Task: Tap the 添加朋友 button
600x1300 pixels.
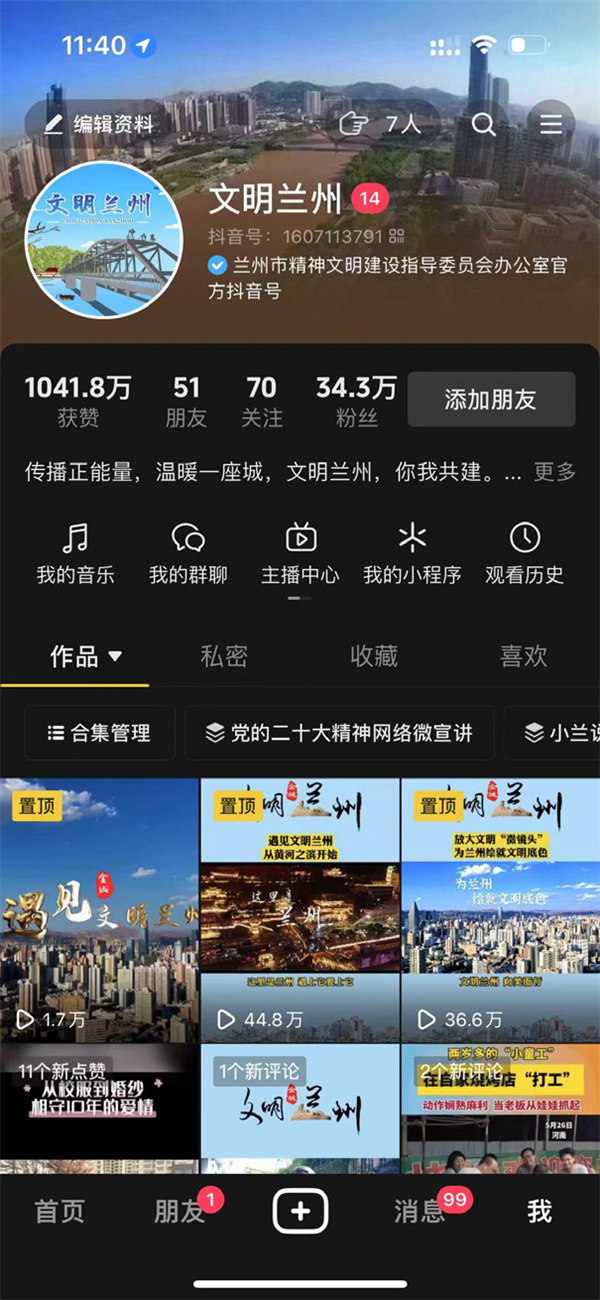Action: [x=490, y=400]
